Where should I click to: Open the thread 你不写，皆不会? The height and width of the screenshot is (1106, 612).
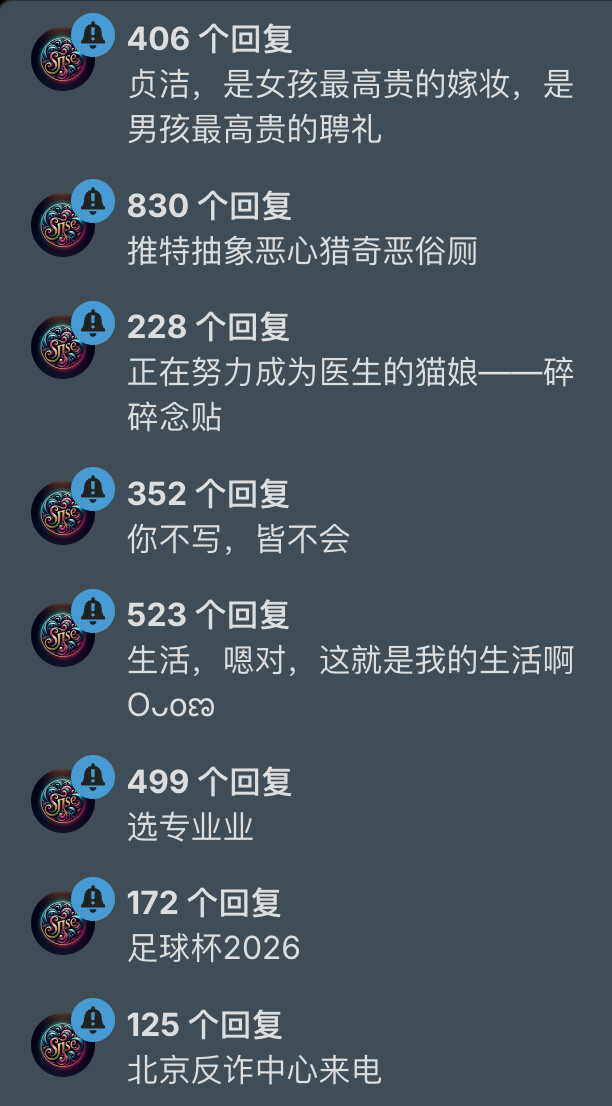tap(238, 540)
